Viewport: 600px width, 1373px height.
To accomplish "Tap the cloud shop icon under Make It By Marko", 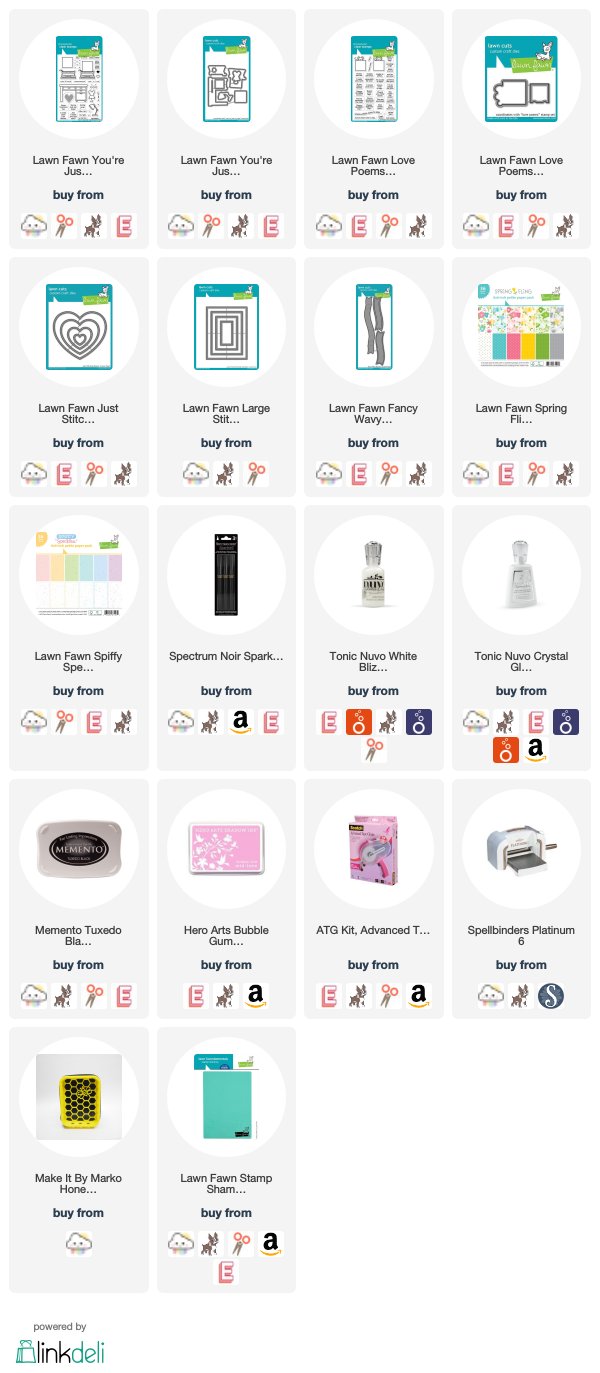I will (79, 1242).
